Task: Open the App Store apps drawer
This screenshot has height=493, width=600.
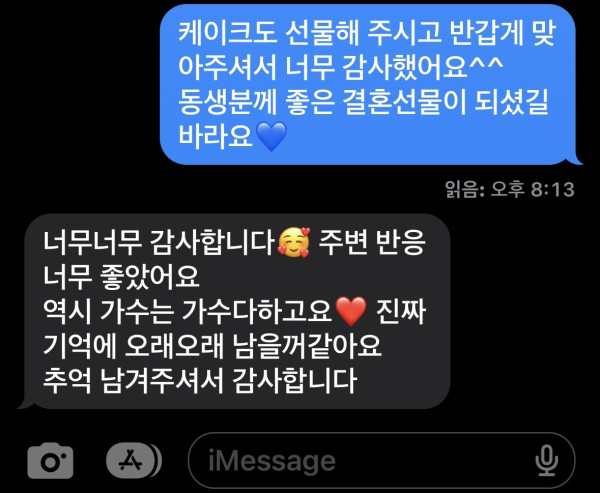Action: [135, 460]
